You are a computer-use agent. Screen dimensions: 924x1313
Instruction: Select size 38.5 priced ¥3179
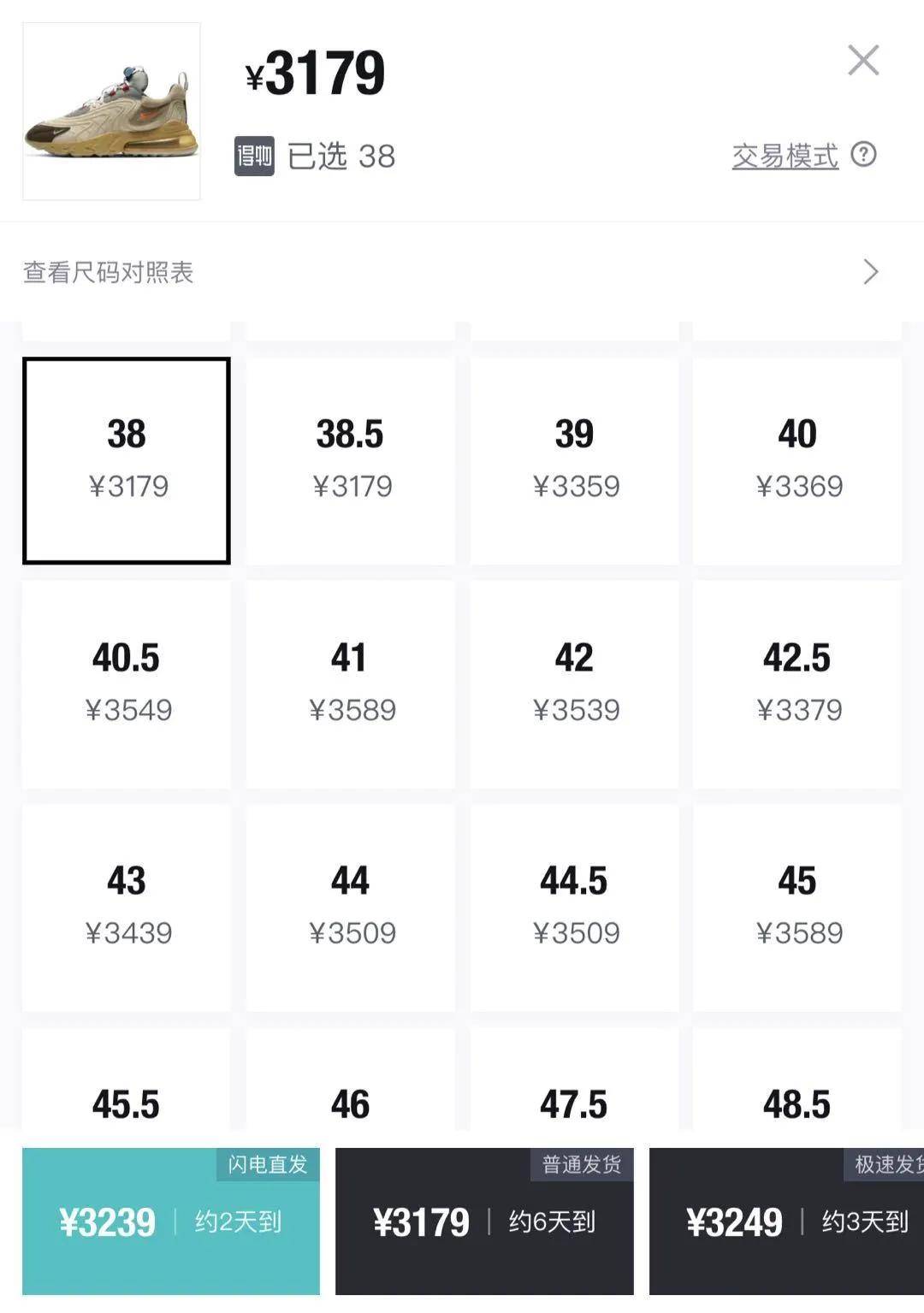point(350,460)
